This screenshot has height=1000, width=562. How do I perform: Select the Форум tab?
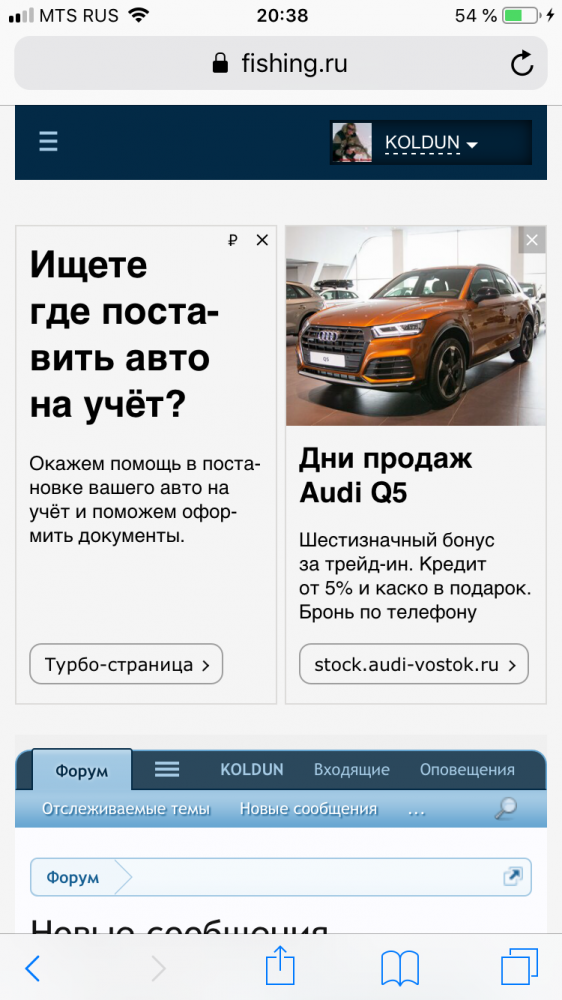pos(82,771)
